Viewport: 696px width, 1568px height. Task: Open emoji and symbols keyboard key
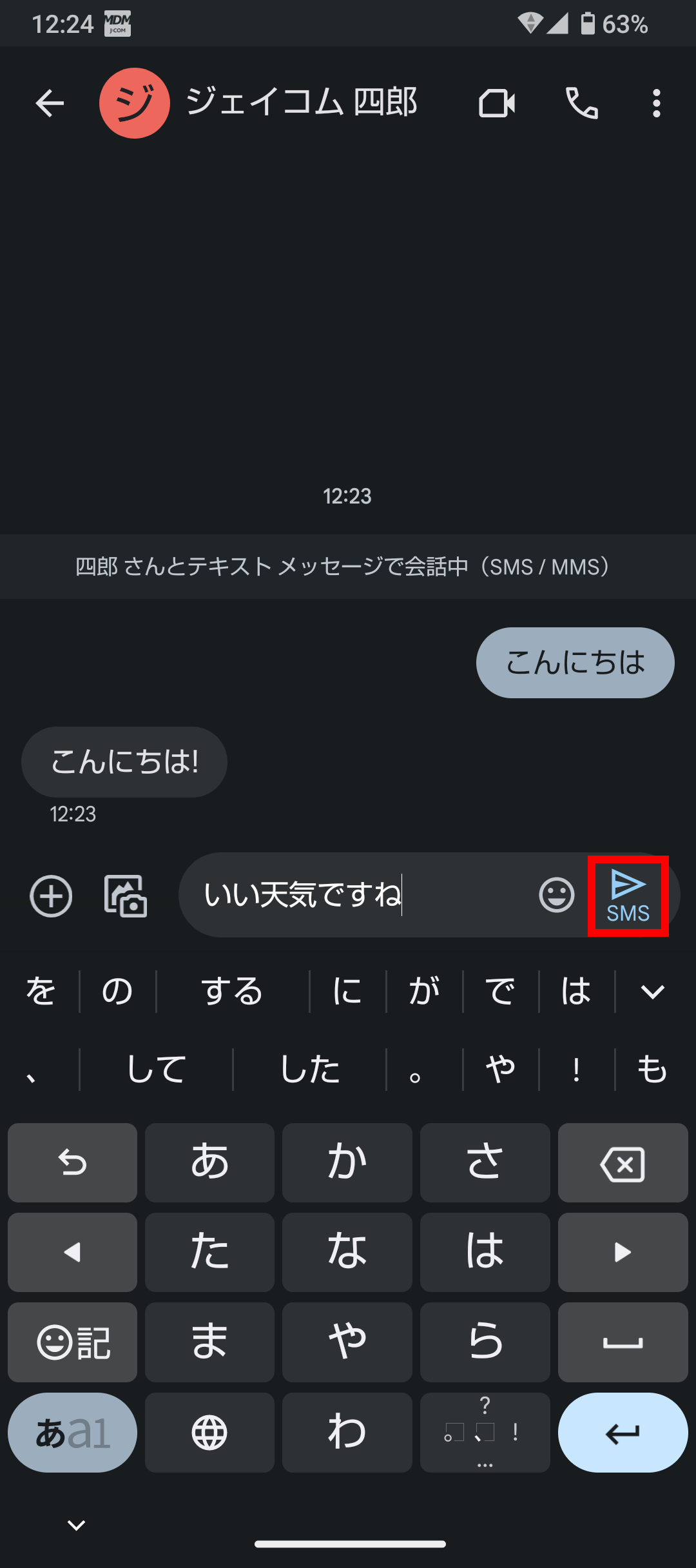pos(72,1342)
